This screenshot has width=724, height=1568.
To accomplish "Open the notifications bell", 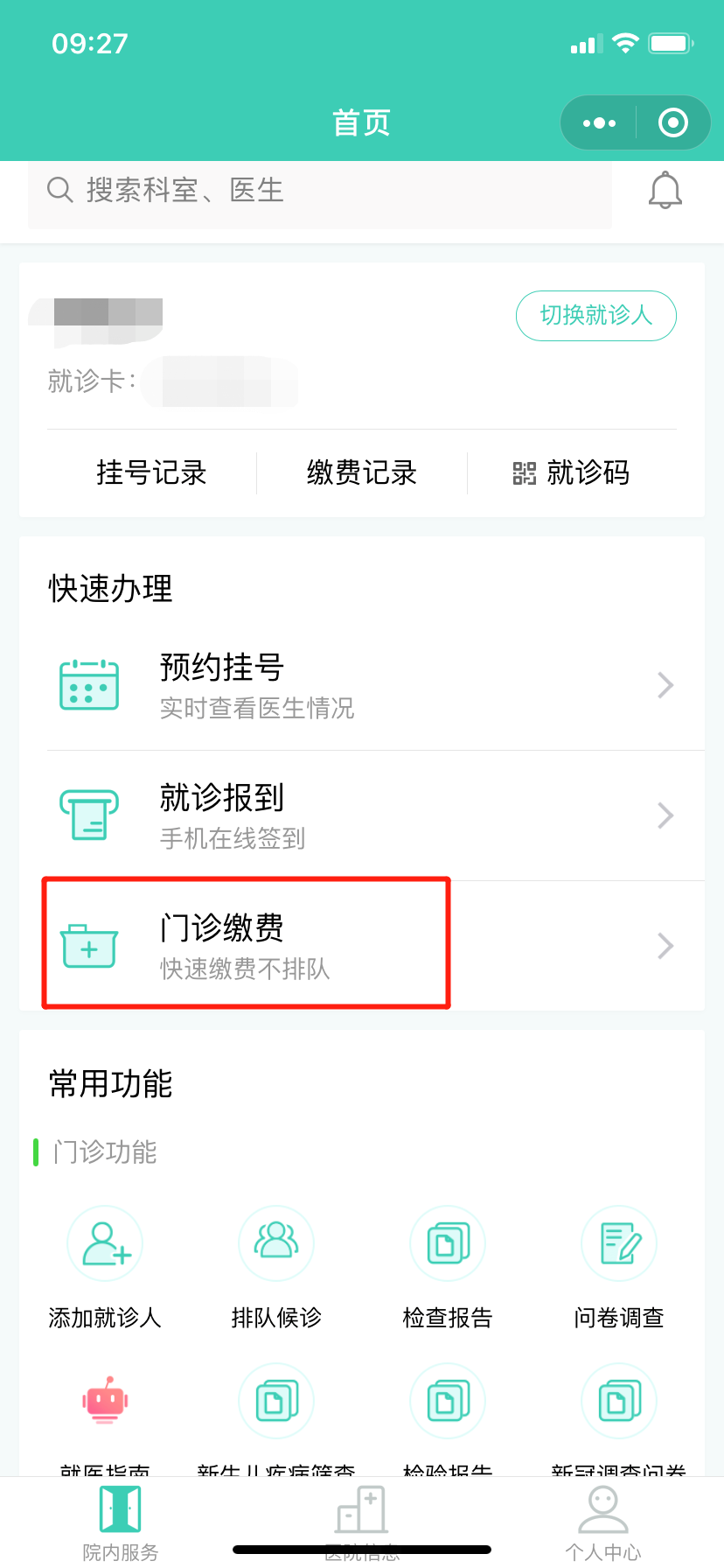I will (x=665, y=190).
